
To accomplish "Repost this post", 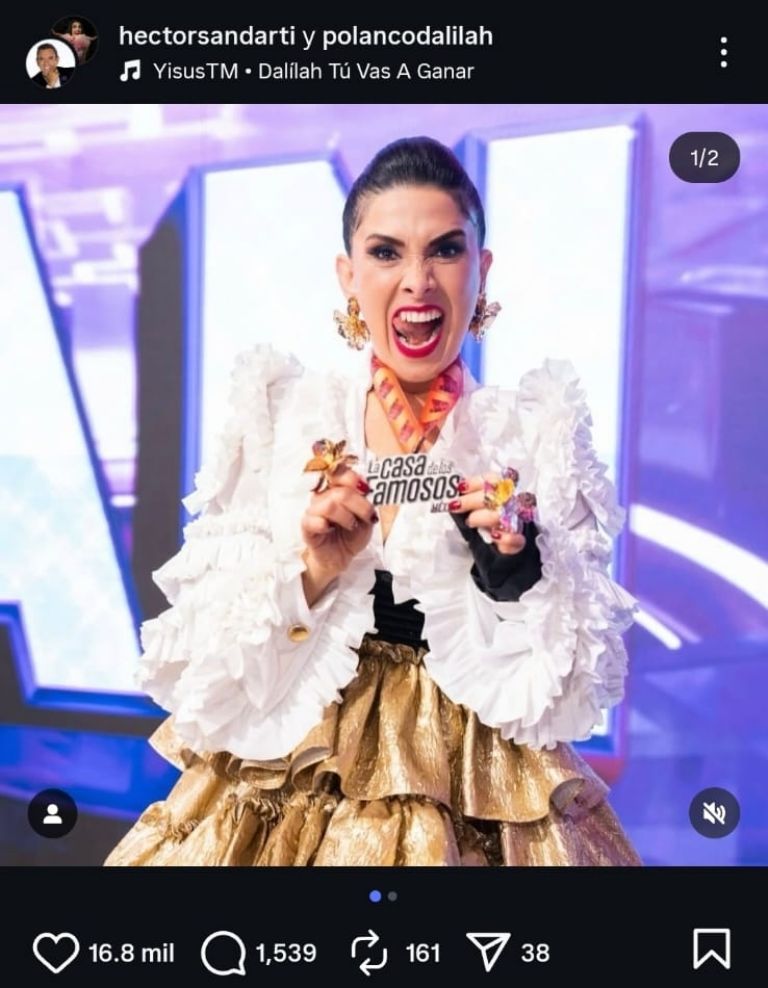I will [x=369, y=953].
